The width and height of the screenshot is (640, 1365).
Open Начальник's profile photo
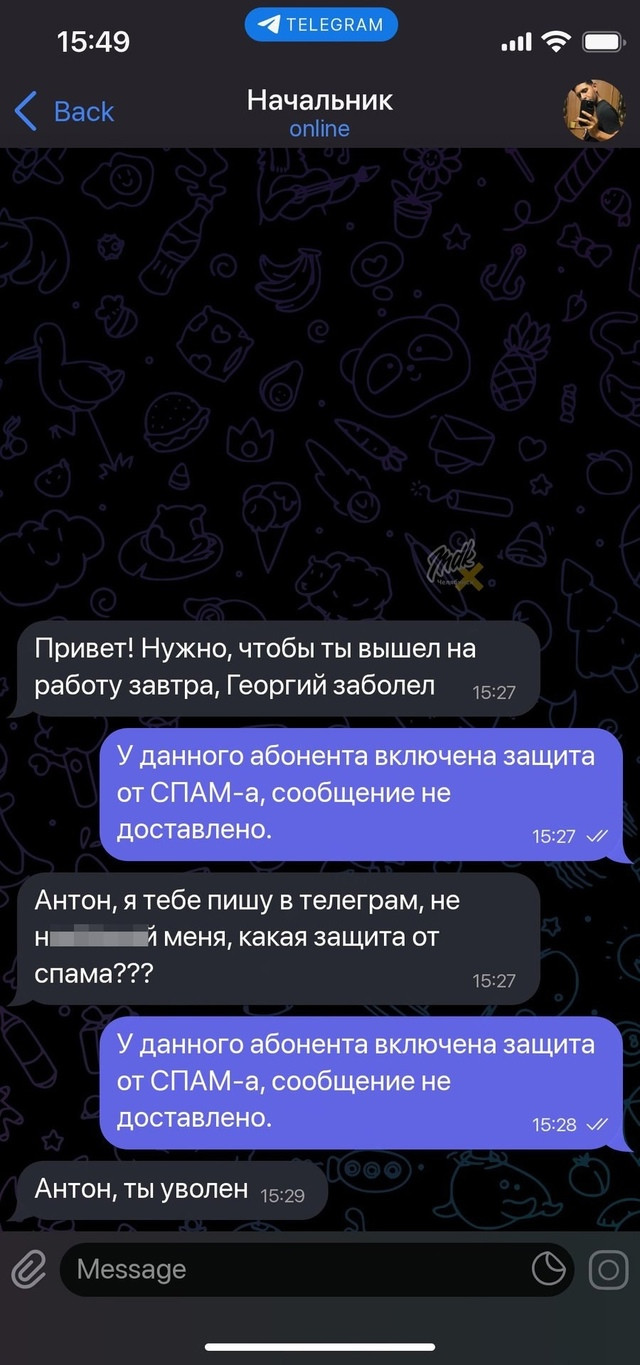(596, 111)
